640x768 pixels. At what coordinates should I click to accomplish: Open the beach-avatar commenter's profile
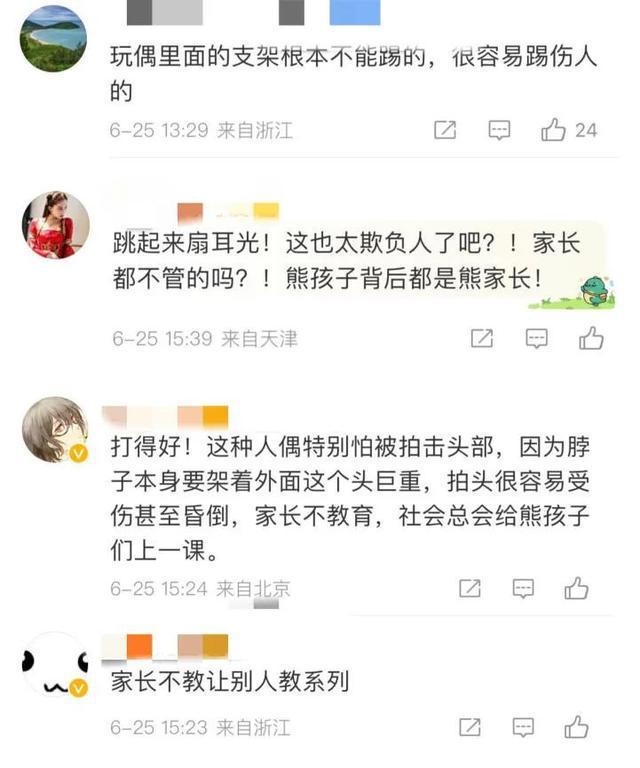[x=53, y=38]
